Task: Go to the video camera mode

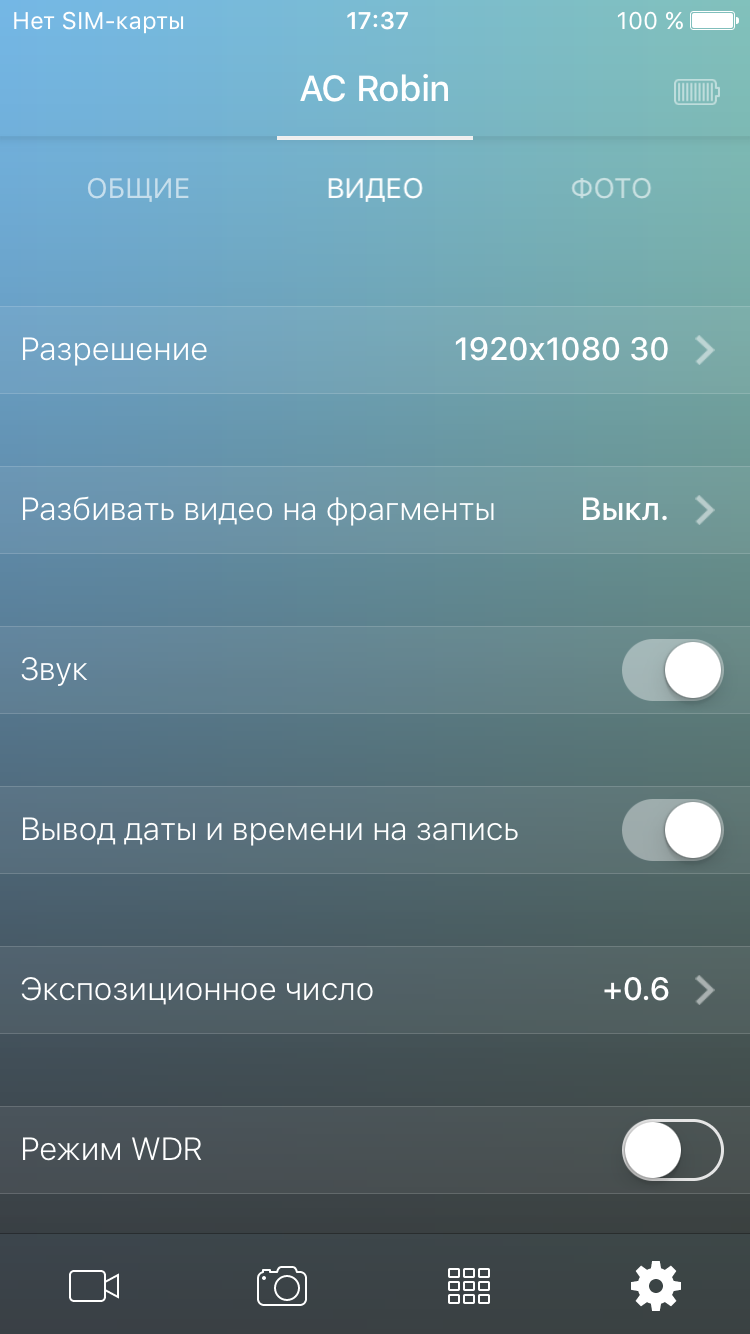Action: pos(94,1285)
